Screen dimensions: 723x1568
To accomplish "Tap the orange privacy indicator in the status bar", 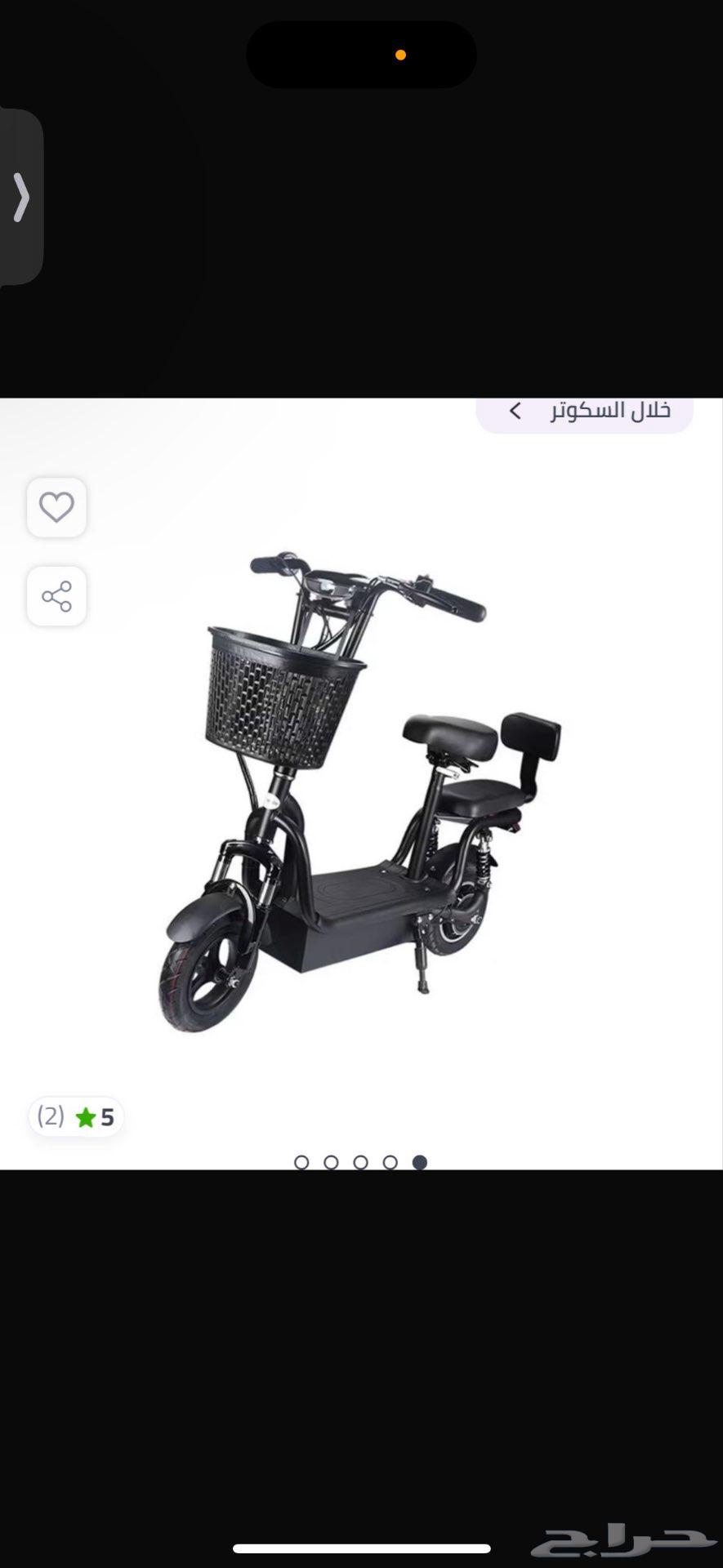I will point(399,54).
